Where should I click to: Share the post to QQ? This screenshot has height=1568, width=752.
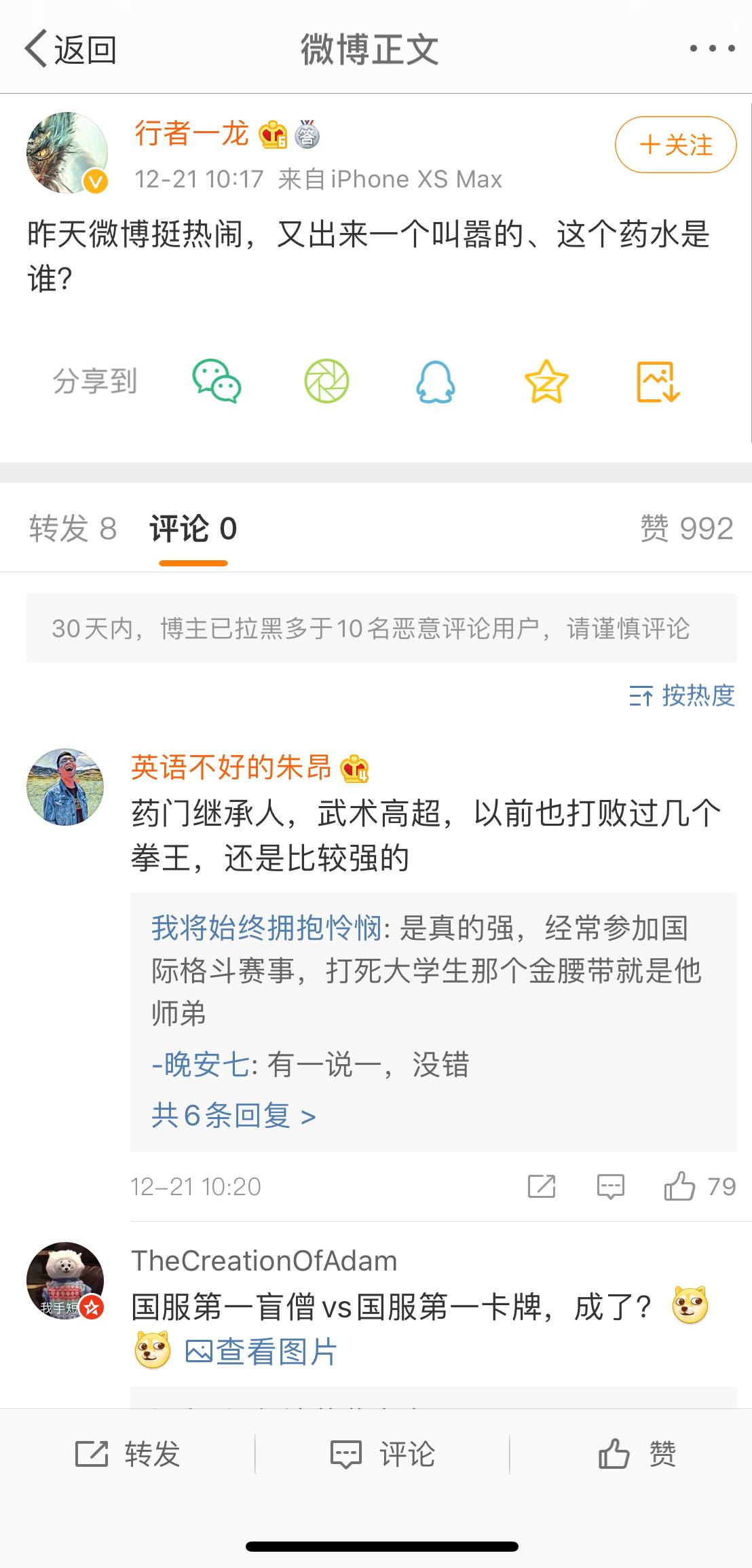tap(436, 381)
